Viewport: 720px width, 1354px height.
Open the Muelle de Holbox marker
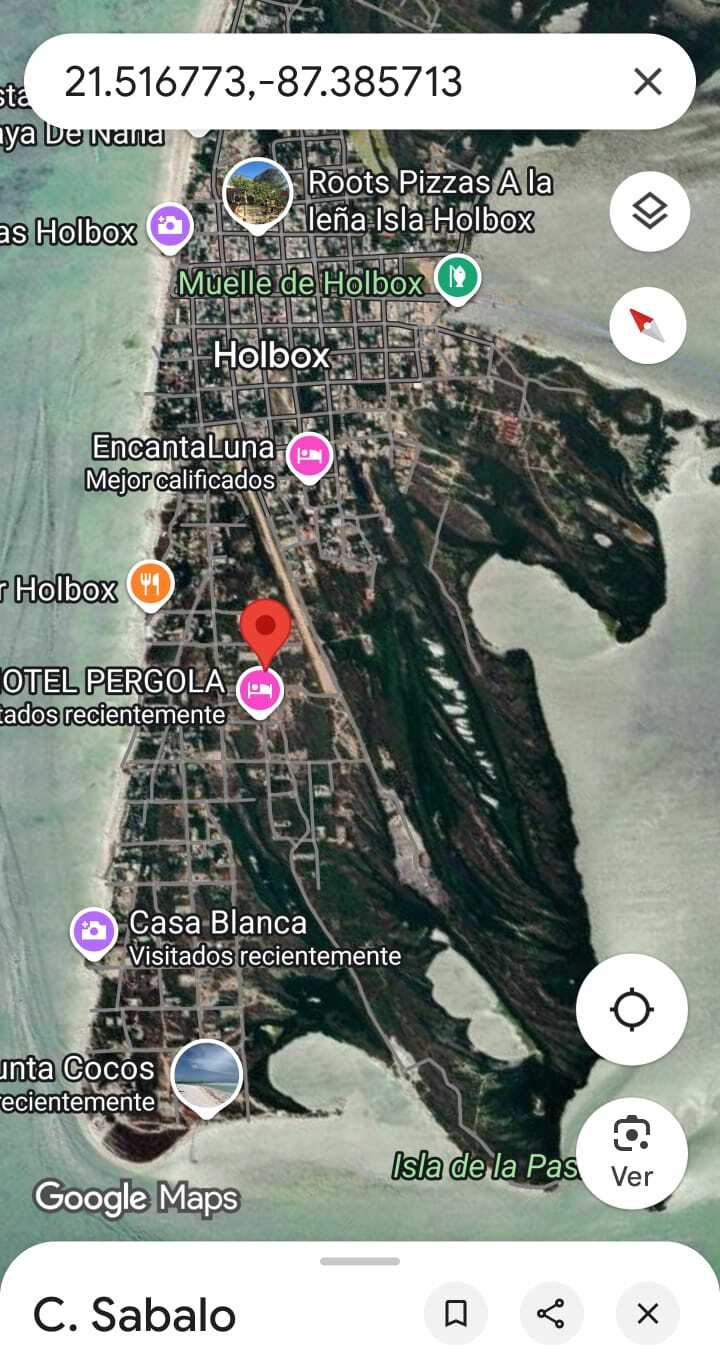[x=457, y=275]
